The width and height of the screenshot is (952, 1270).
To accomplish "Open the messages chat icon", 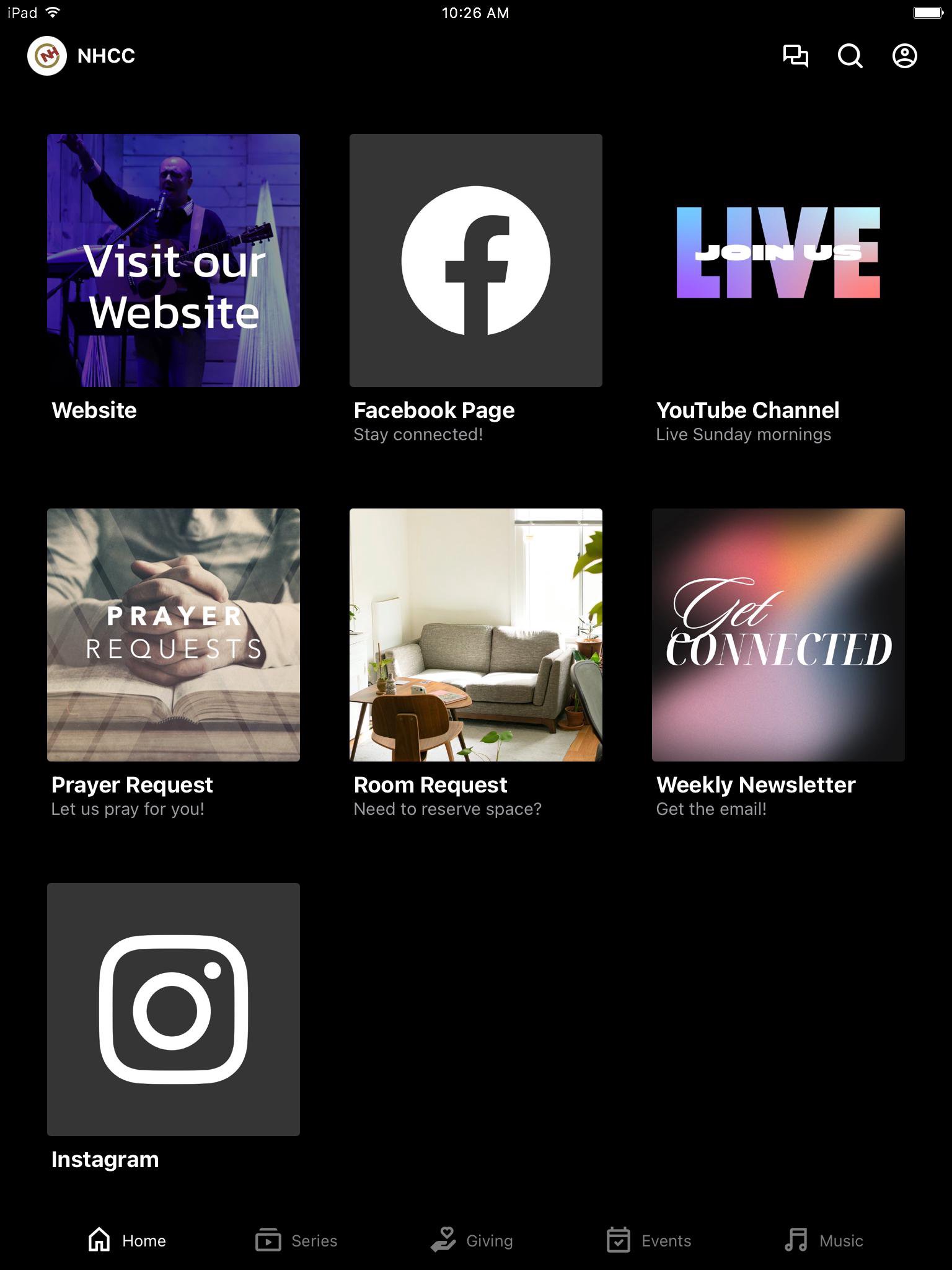I will point(795,56).
